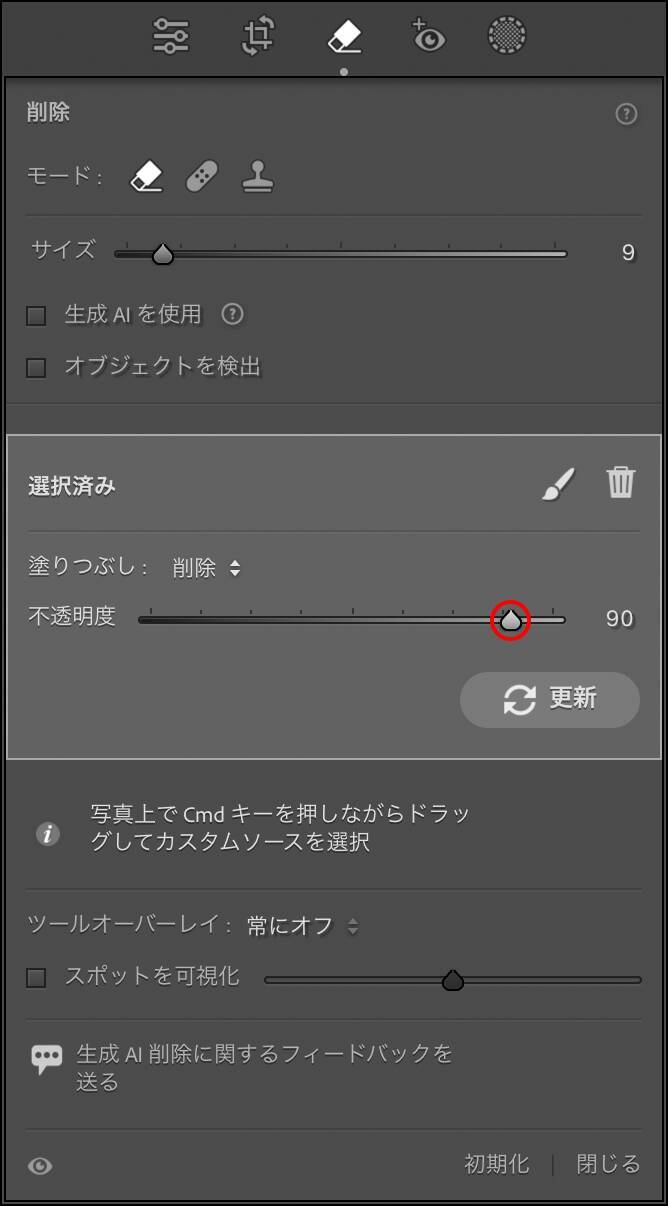Viewport: 668px width, 1206px height.
Task: Show help for the 削除 panel
Action: point(626,114)
